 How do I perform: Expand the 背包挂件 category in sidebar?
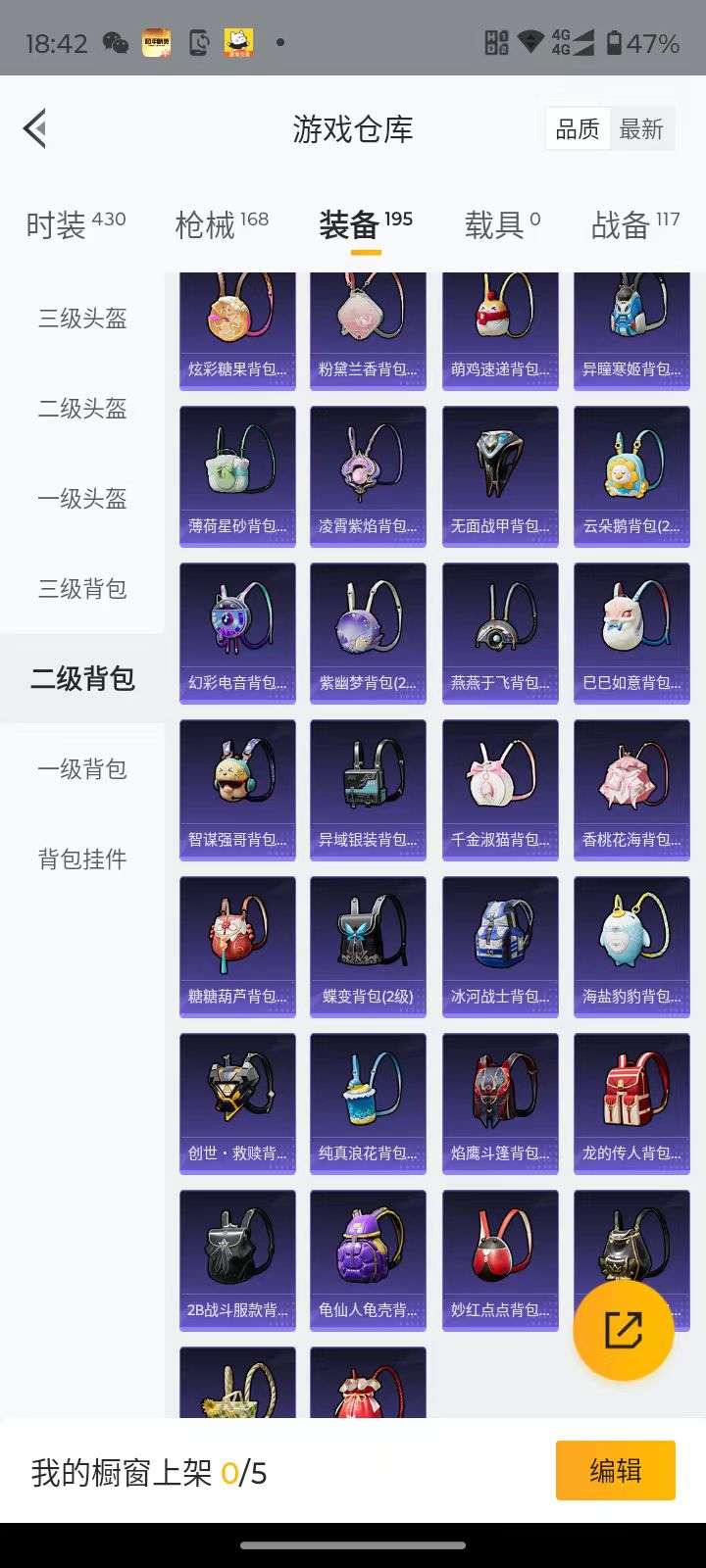coord(81,858)
